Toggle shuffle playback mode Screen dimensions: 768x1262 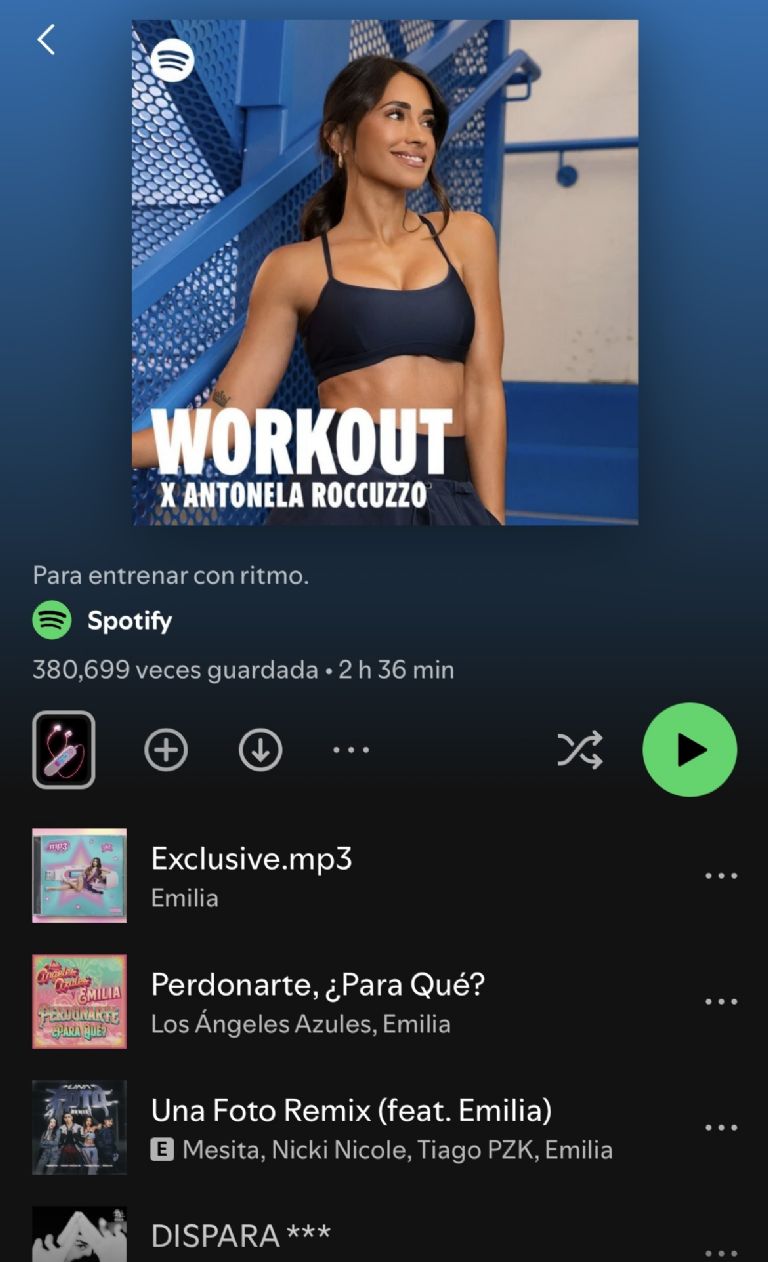580,749
